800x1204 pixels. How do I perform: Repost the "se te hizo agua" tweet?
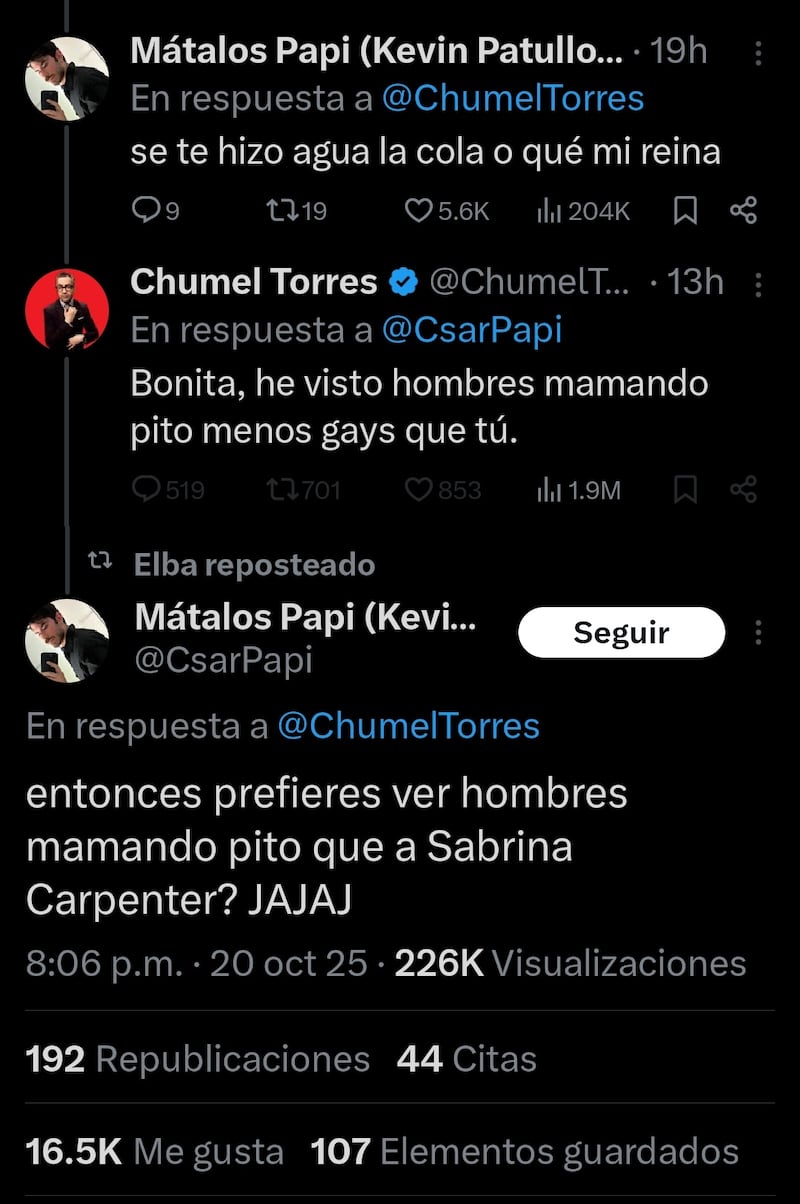click(279, 211)
